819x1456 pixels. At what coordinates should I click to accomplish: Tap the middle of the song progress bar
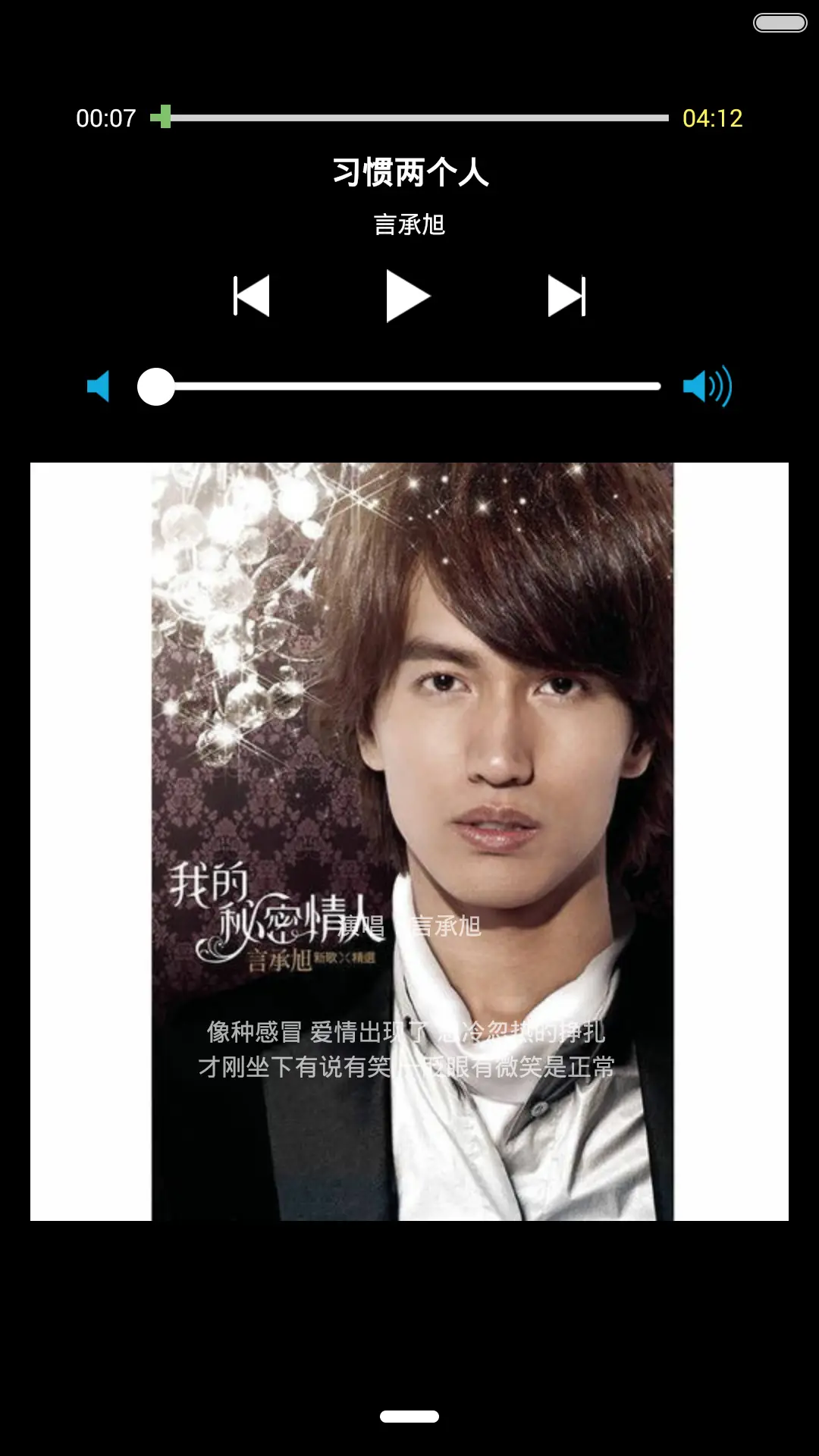tap(409, 118)
